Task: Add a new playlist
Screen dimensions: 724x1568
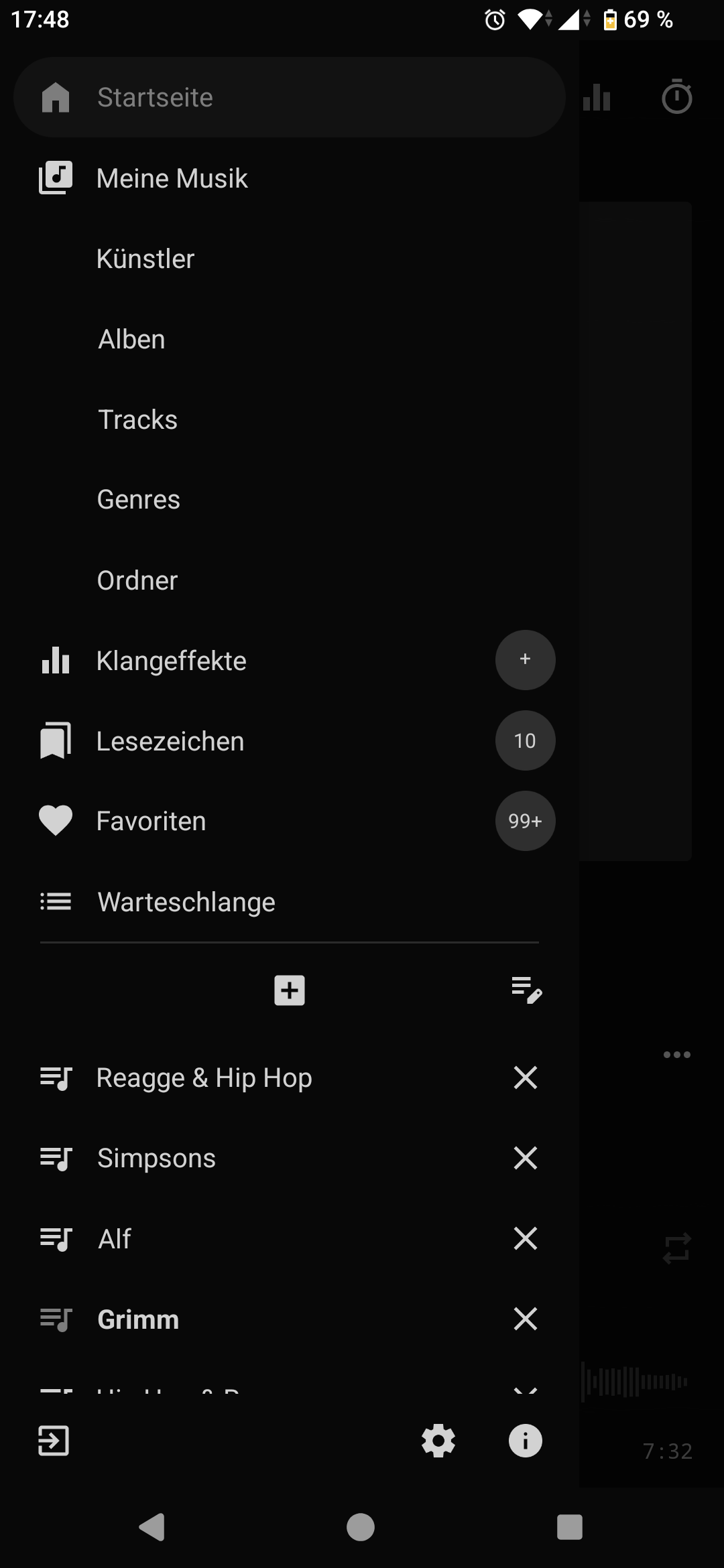Action: [x=290, y=990]
